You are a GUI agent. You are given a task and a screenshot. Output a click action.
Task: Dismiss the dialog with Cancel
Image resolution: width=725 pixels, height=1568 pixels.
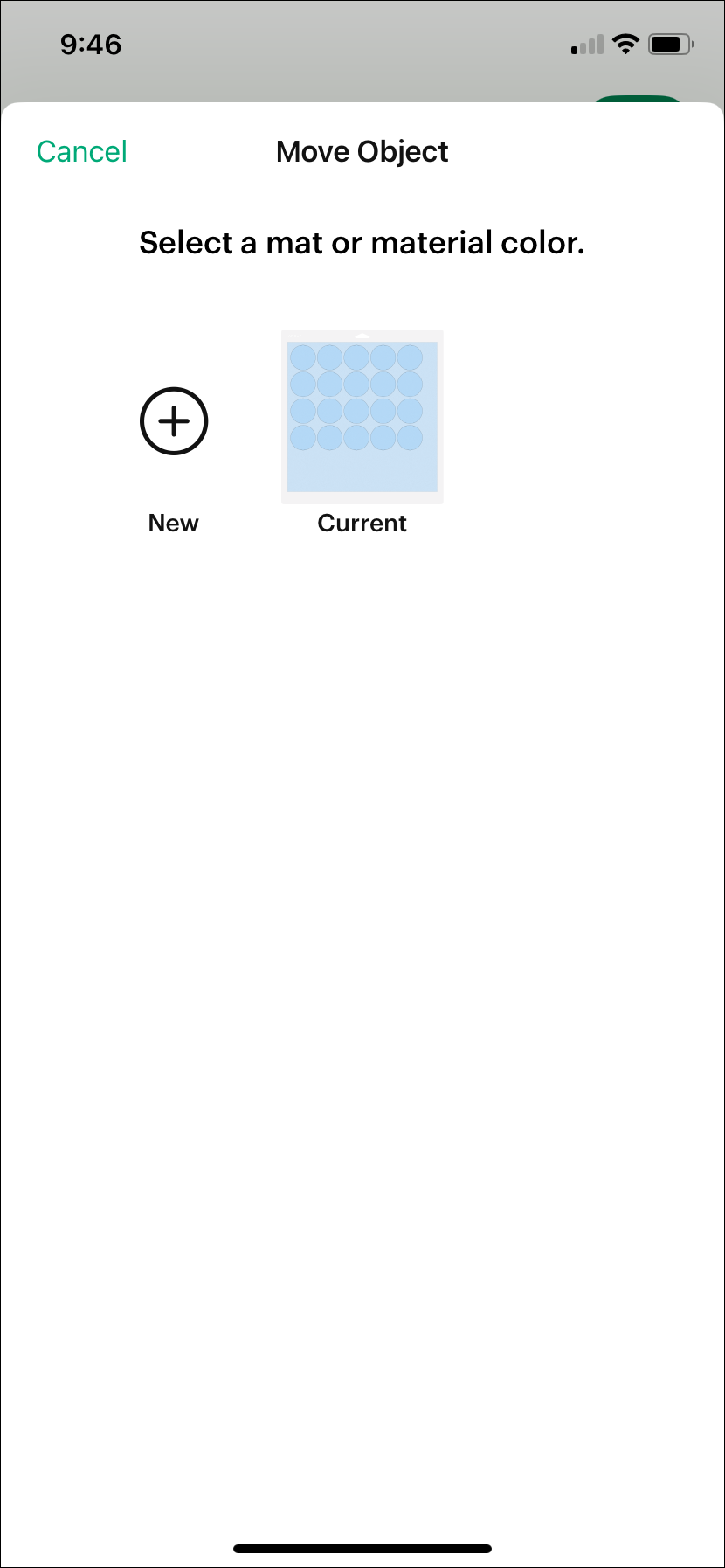[81, 150]
